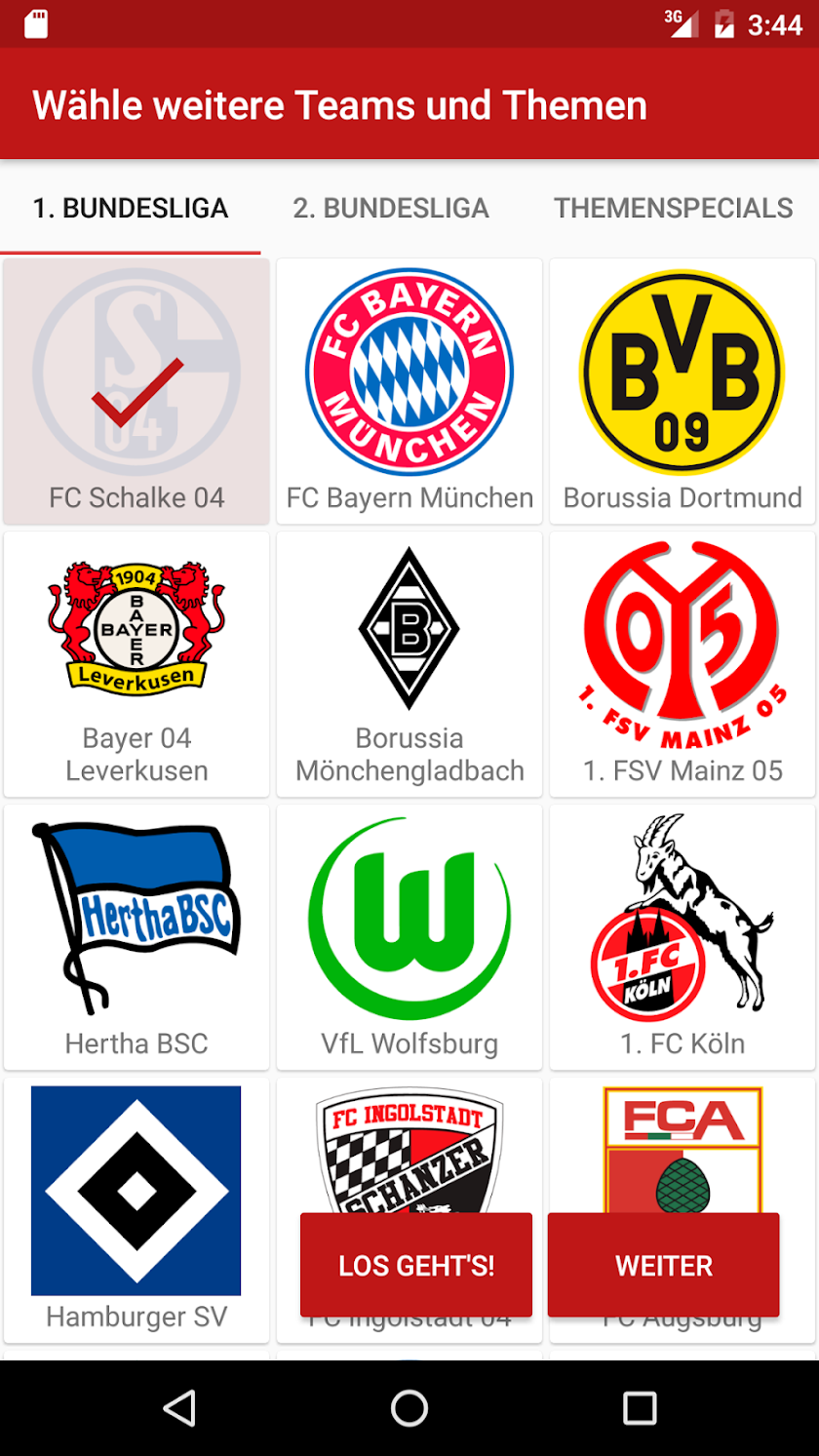Screen dimensions: 819x1456
Task: Select the 1. FSV Mainz 05 tile
Action: coord(682,663)
